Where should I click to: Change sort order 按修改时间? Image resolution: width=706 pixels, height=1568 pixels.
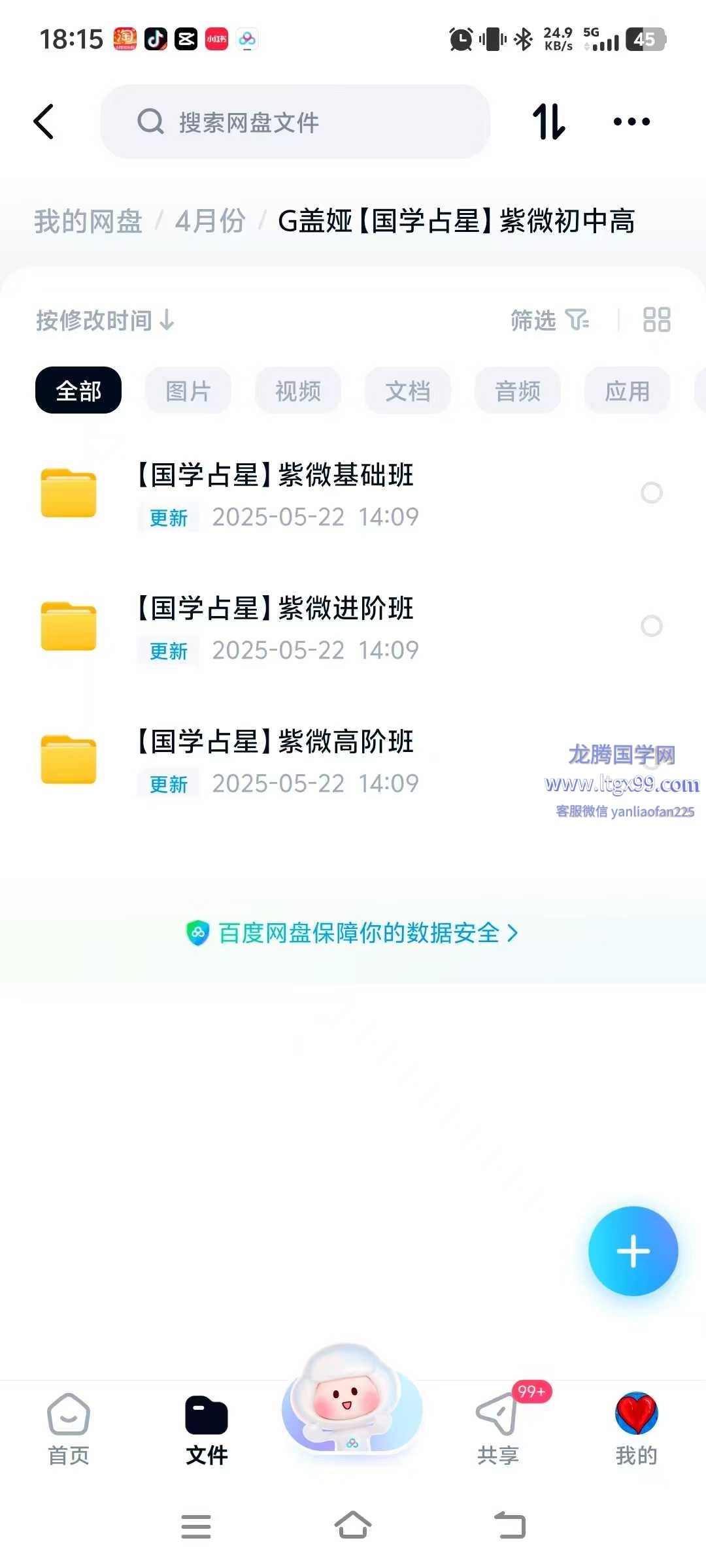tap(105, 320)
